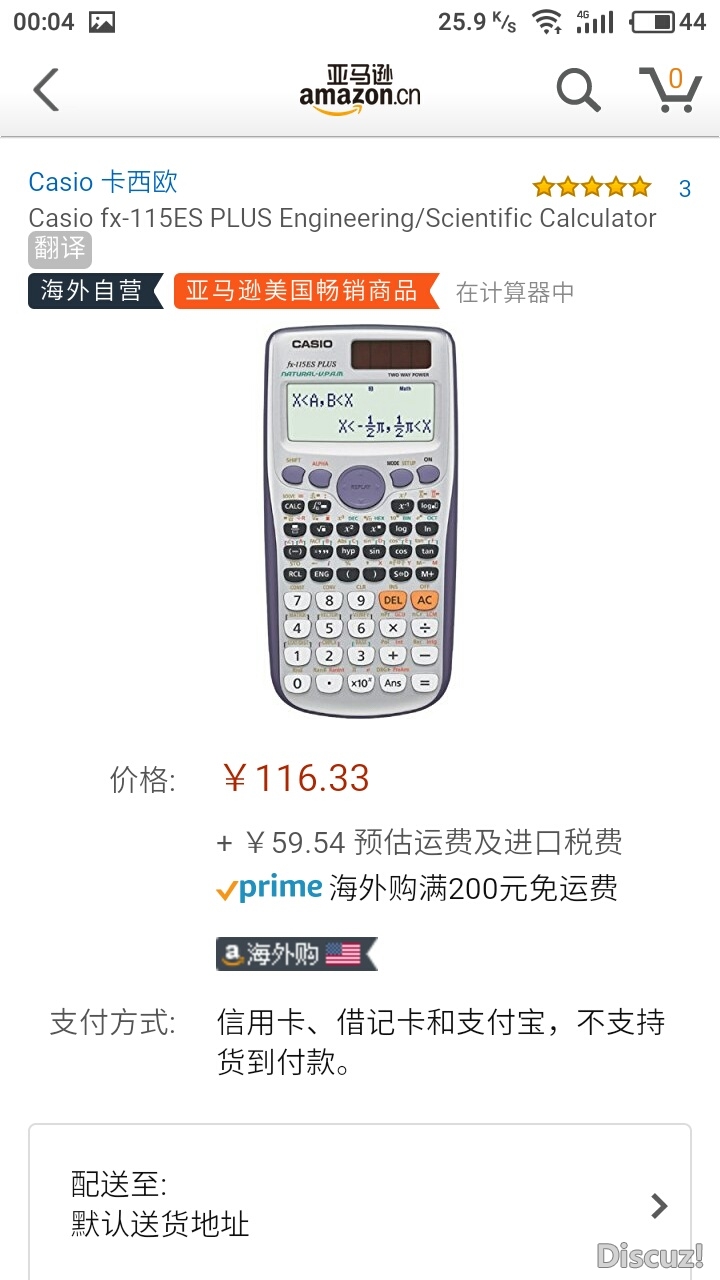Open the shopping cart
This screenshot has width=720, height=1280.
(670, 89)
